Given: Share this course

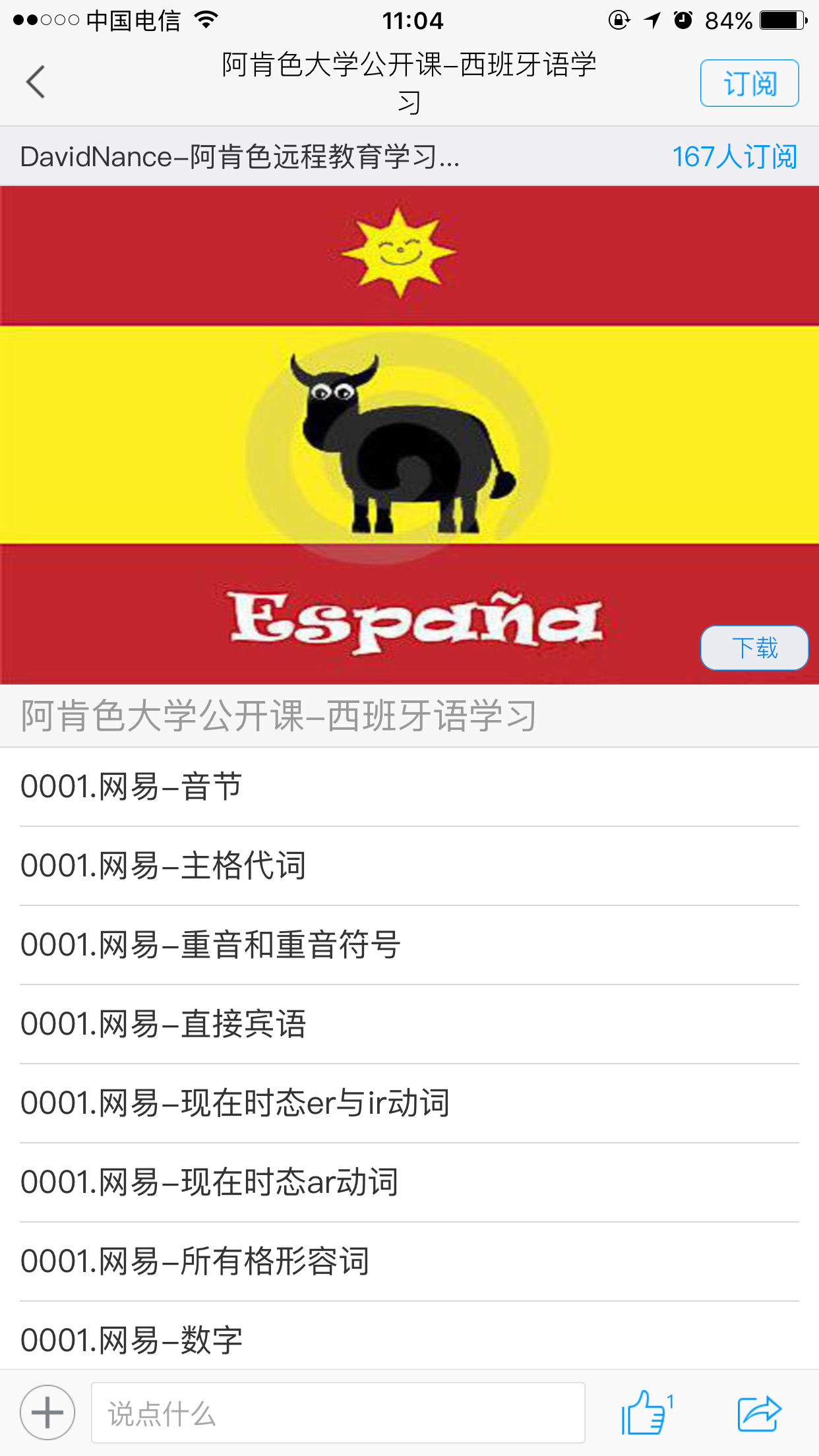Looking at the screenshot, I should pyautogui.click(x=759, y=1413).
